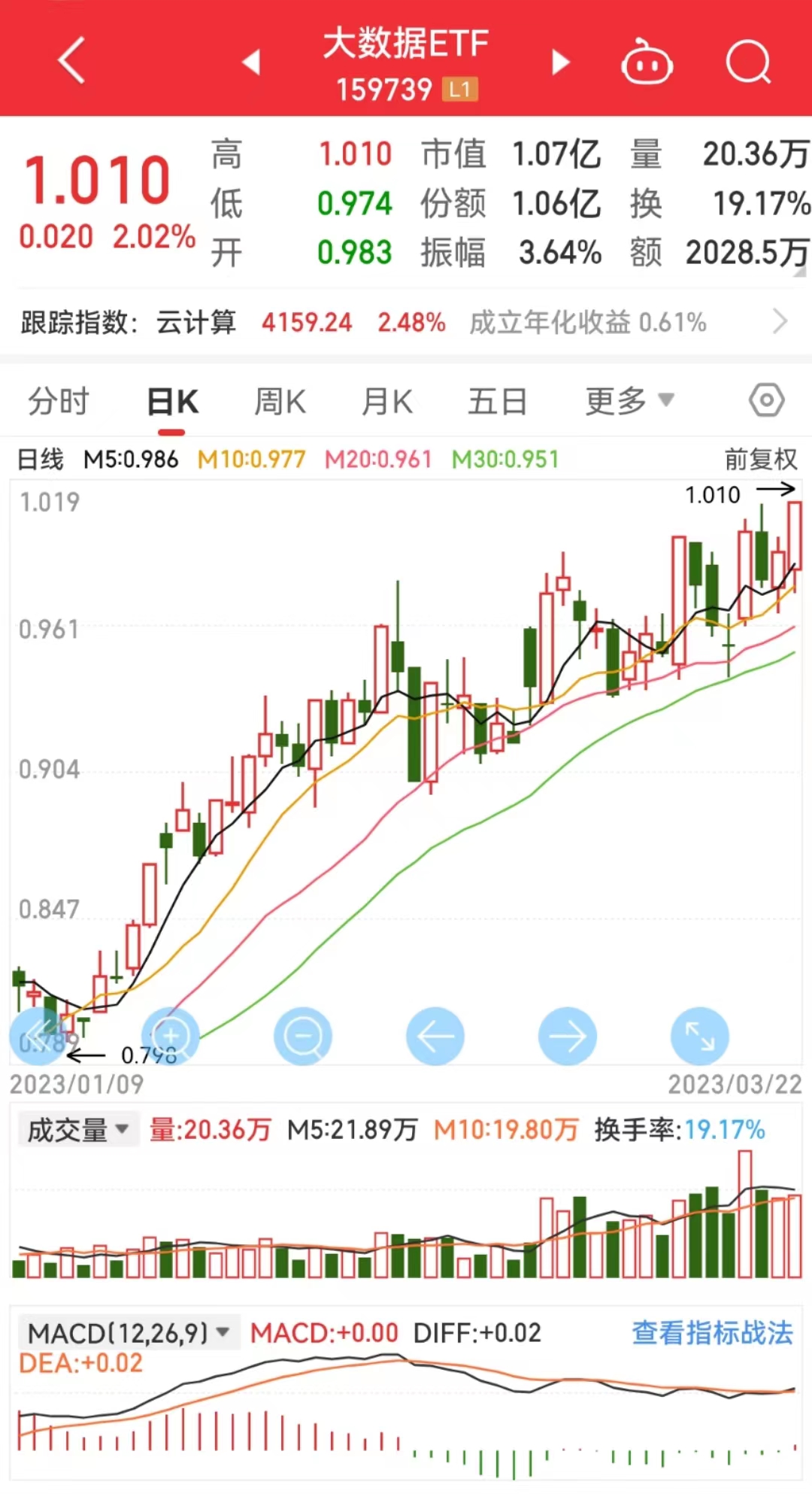Switch to the 分时 tab
The height and width of the screenshot is (1494, 812).
click(59, 401)
